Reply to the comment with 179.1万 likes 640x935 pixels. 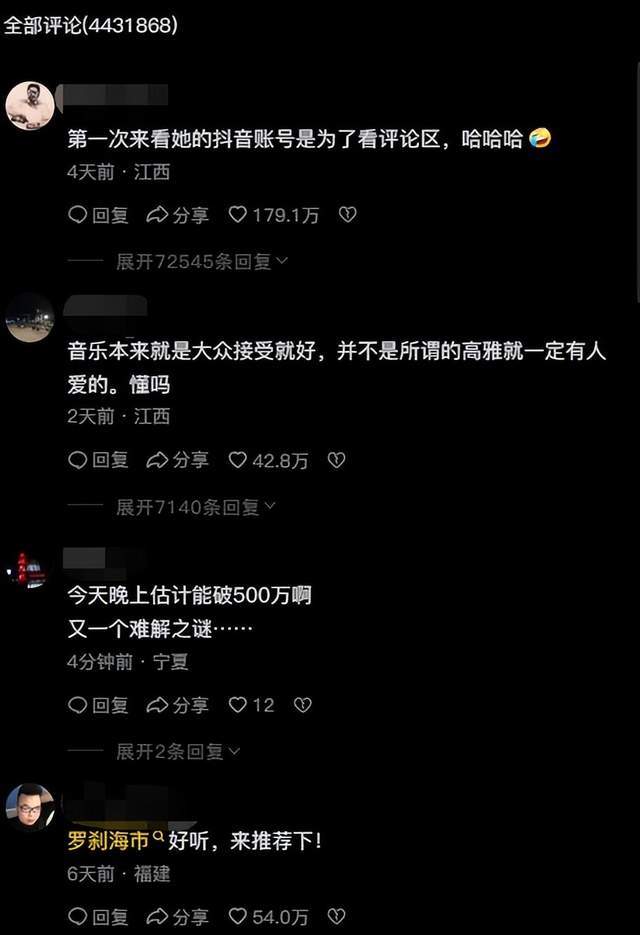(x=98, y=215)
